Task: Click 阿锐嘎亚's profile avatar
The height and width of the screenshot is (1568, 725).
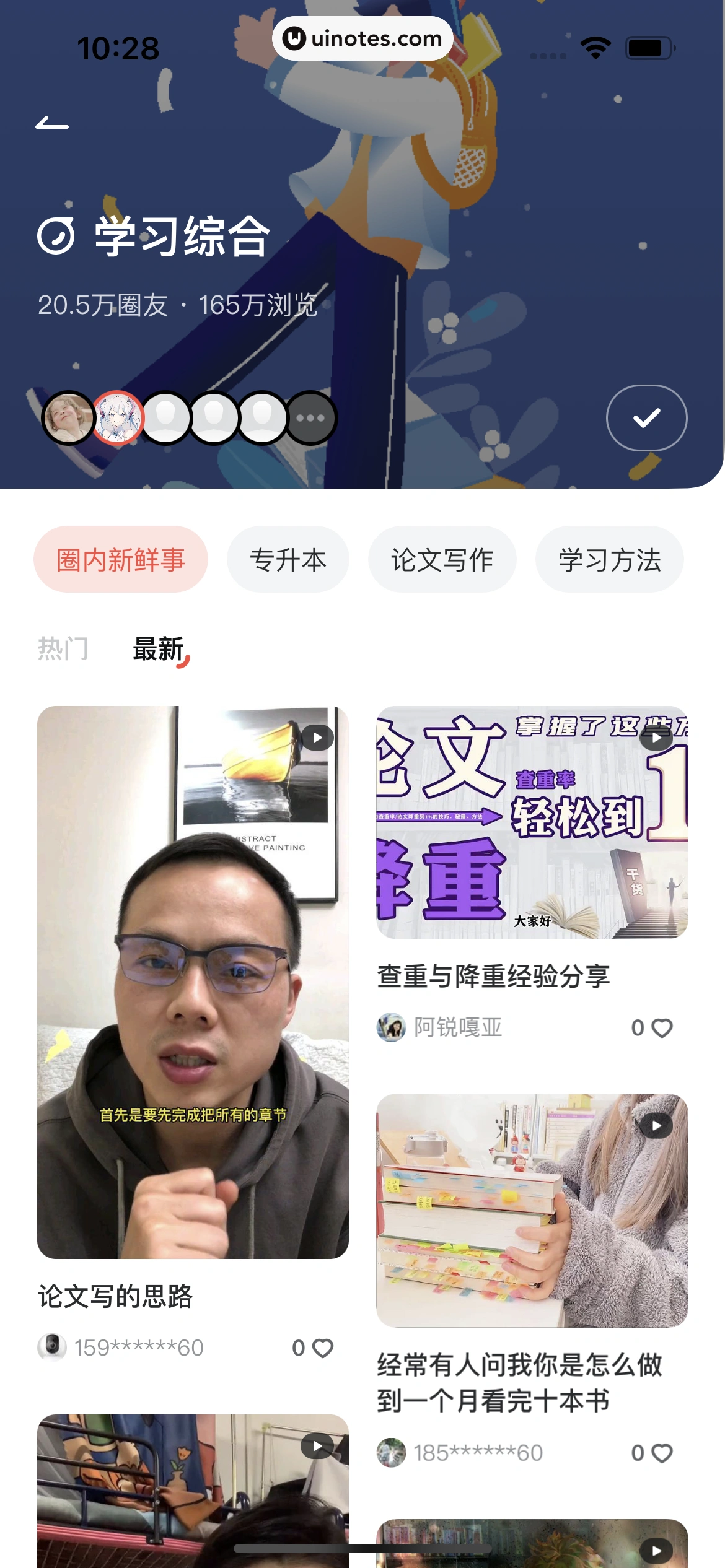Action: (x=391, y=1027)
